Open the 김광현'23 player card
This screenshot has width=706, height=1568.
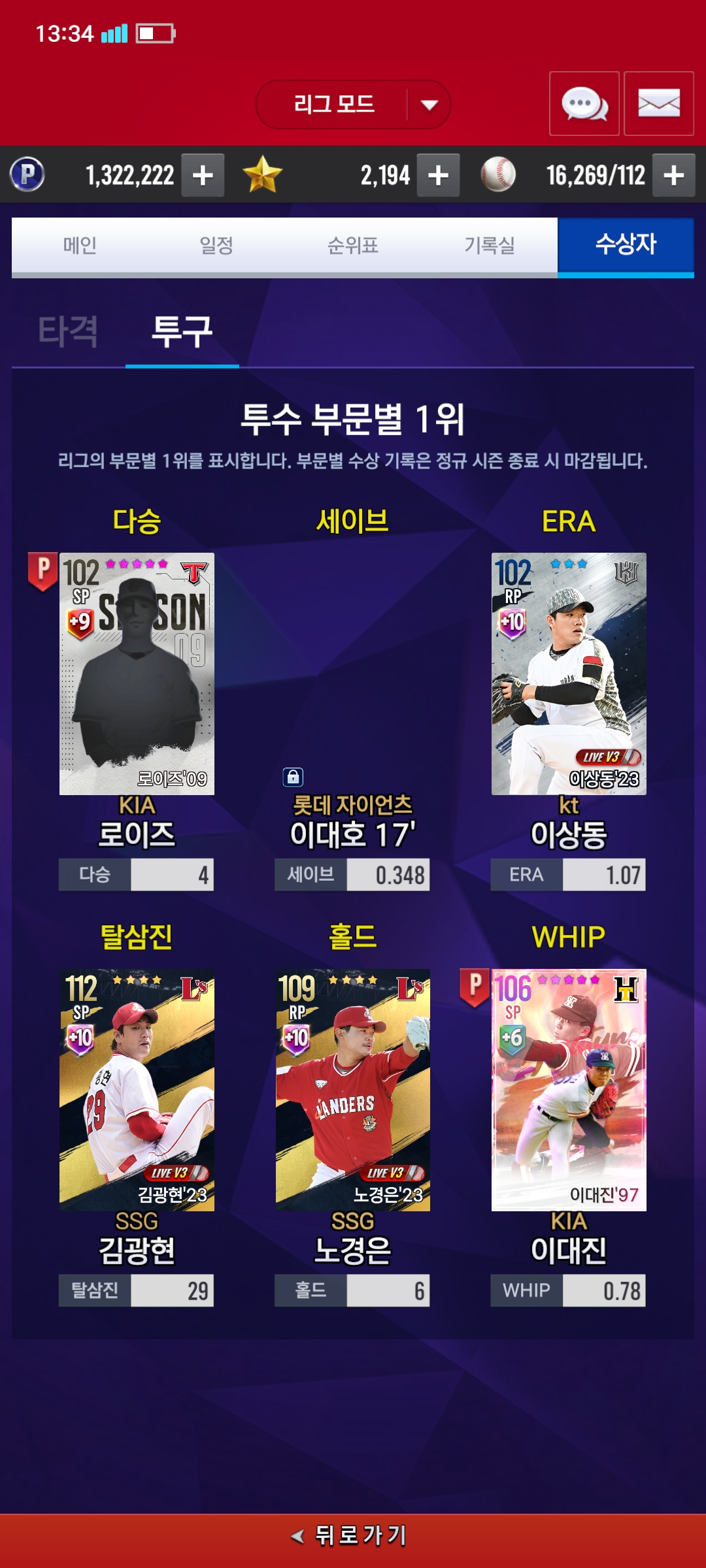point(137,1090)
